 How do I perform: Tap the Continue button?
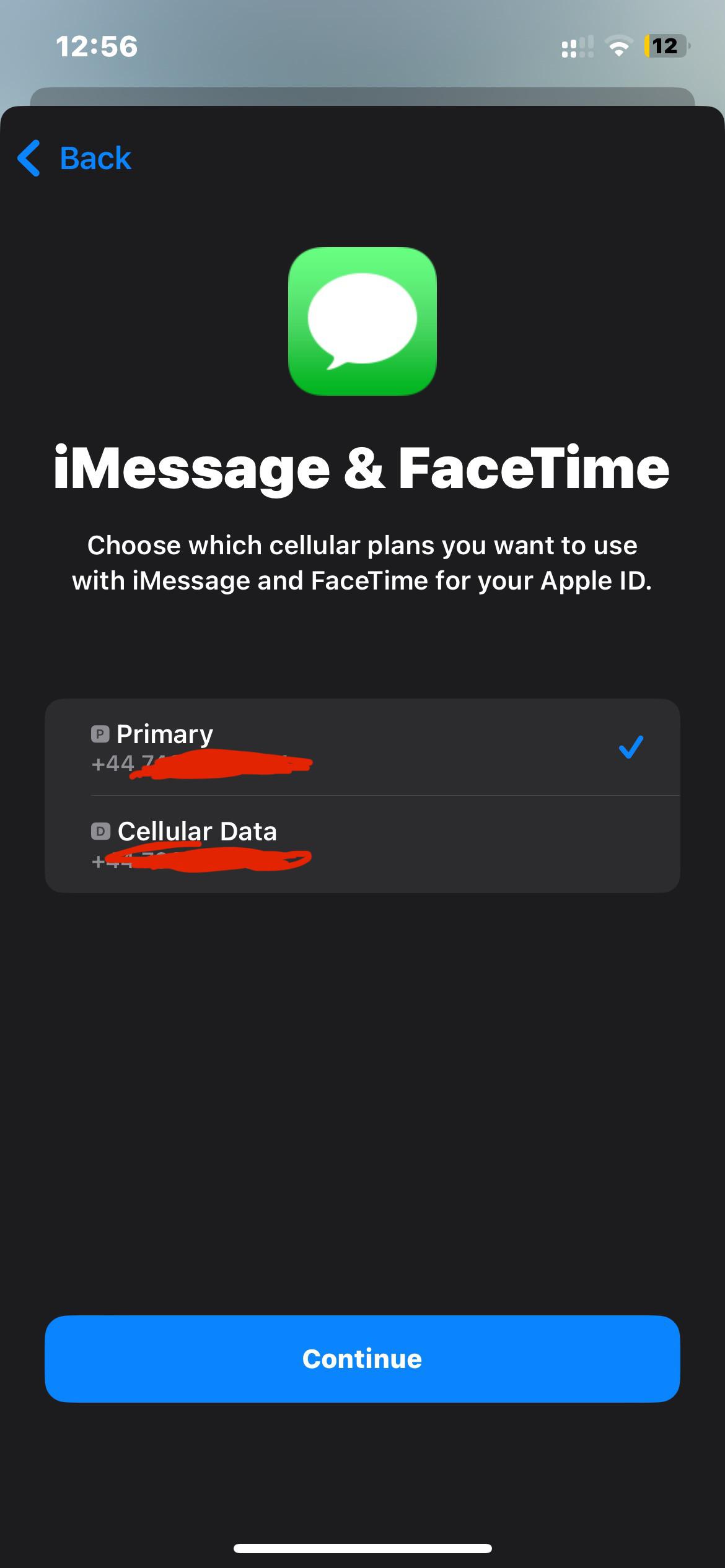362,1359
